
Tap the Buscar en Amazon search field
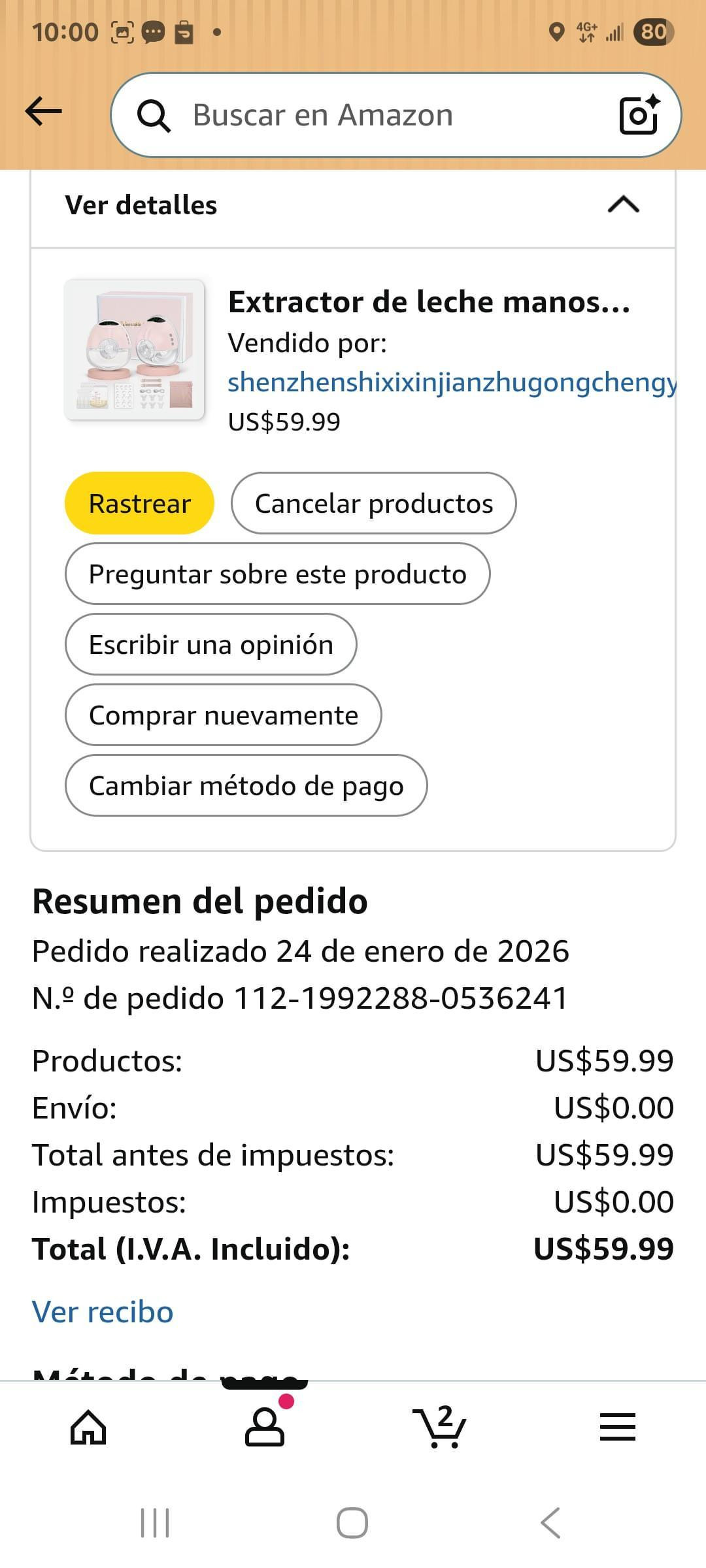click(x=366, y=115)
